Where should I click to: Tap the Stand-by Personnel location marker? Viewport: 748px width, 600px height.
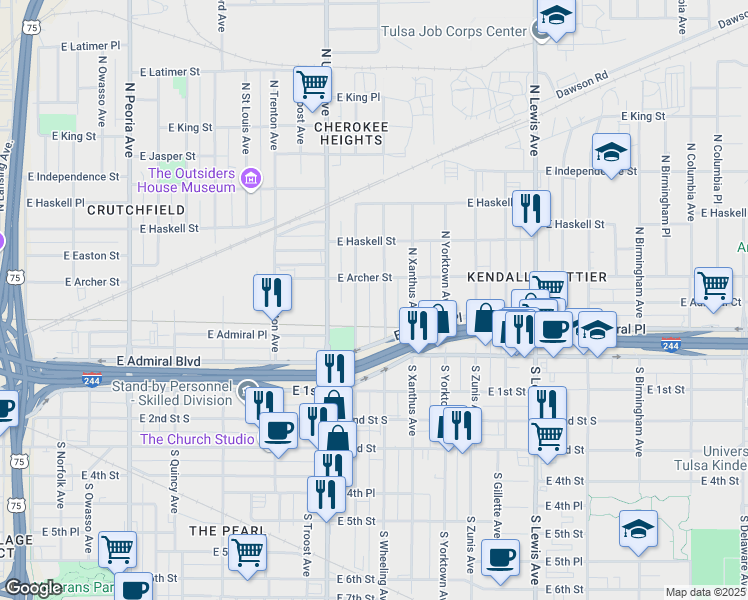[x=249, y=388]
